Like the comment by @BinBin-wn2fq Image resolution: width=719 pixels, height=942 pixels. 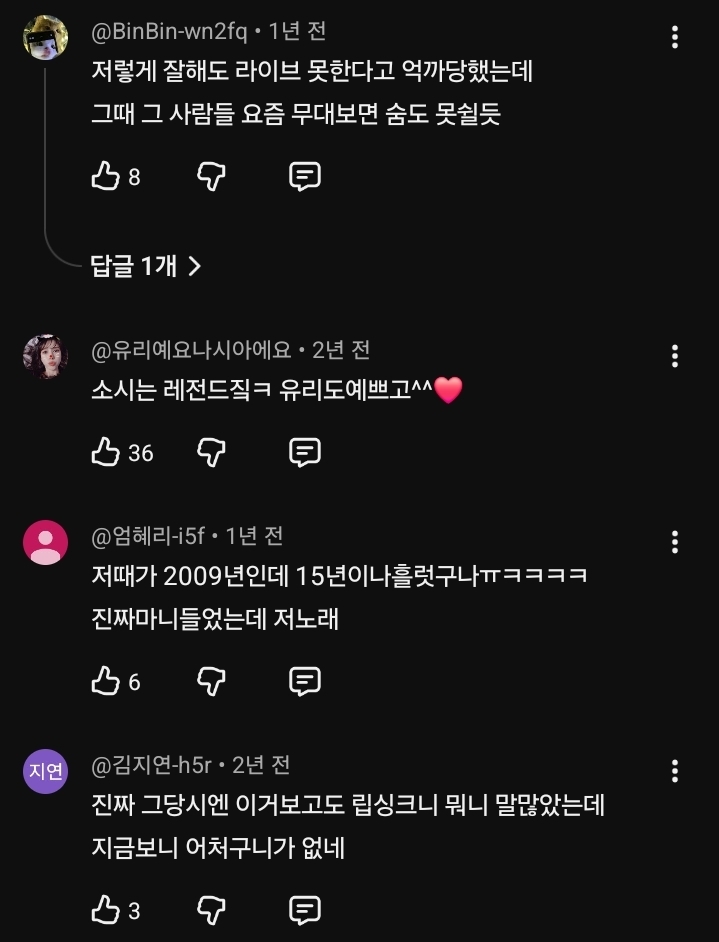coord(106,176)
